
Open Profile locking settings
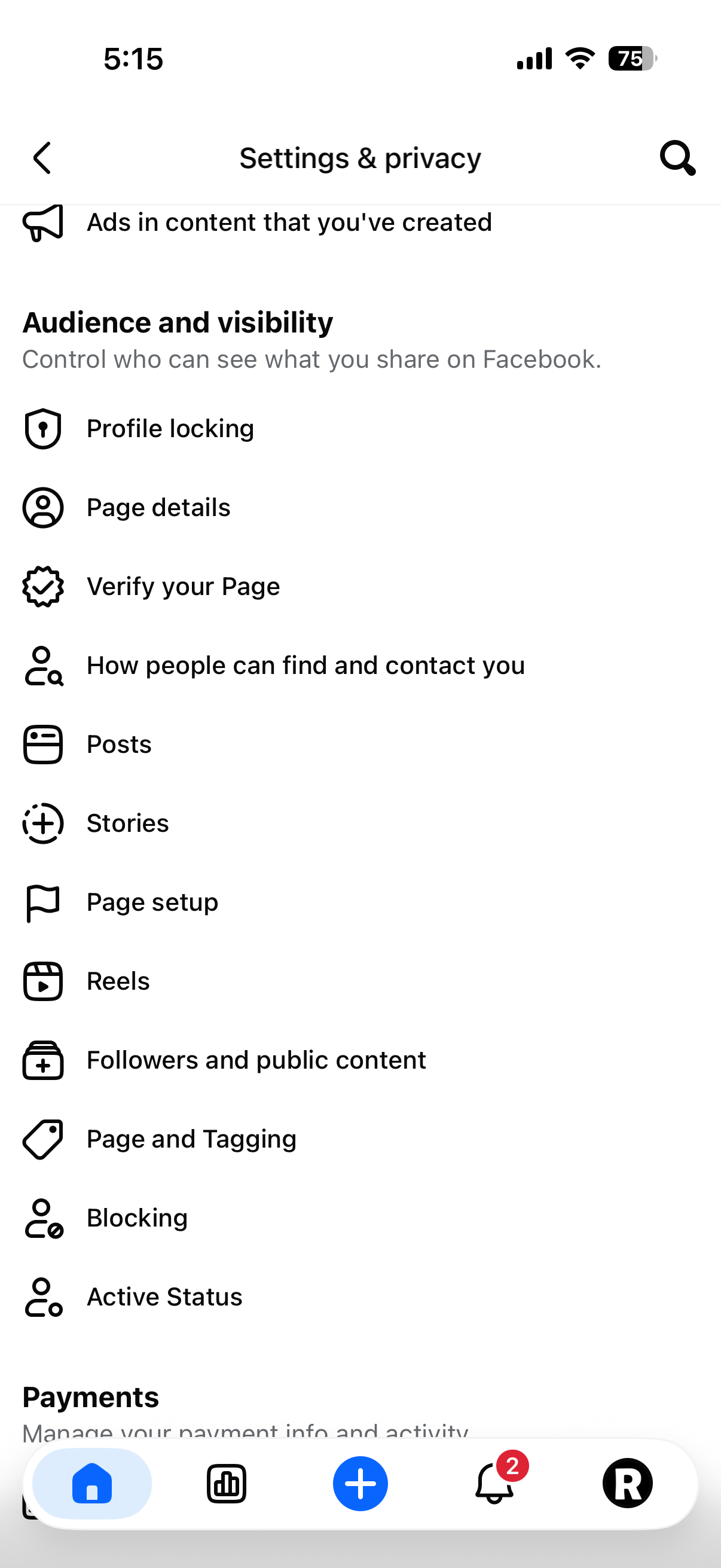360,429
